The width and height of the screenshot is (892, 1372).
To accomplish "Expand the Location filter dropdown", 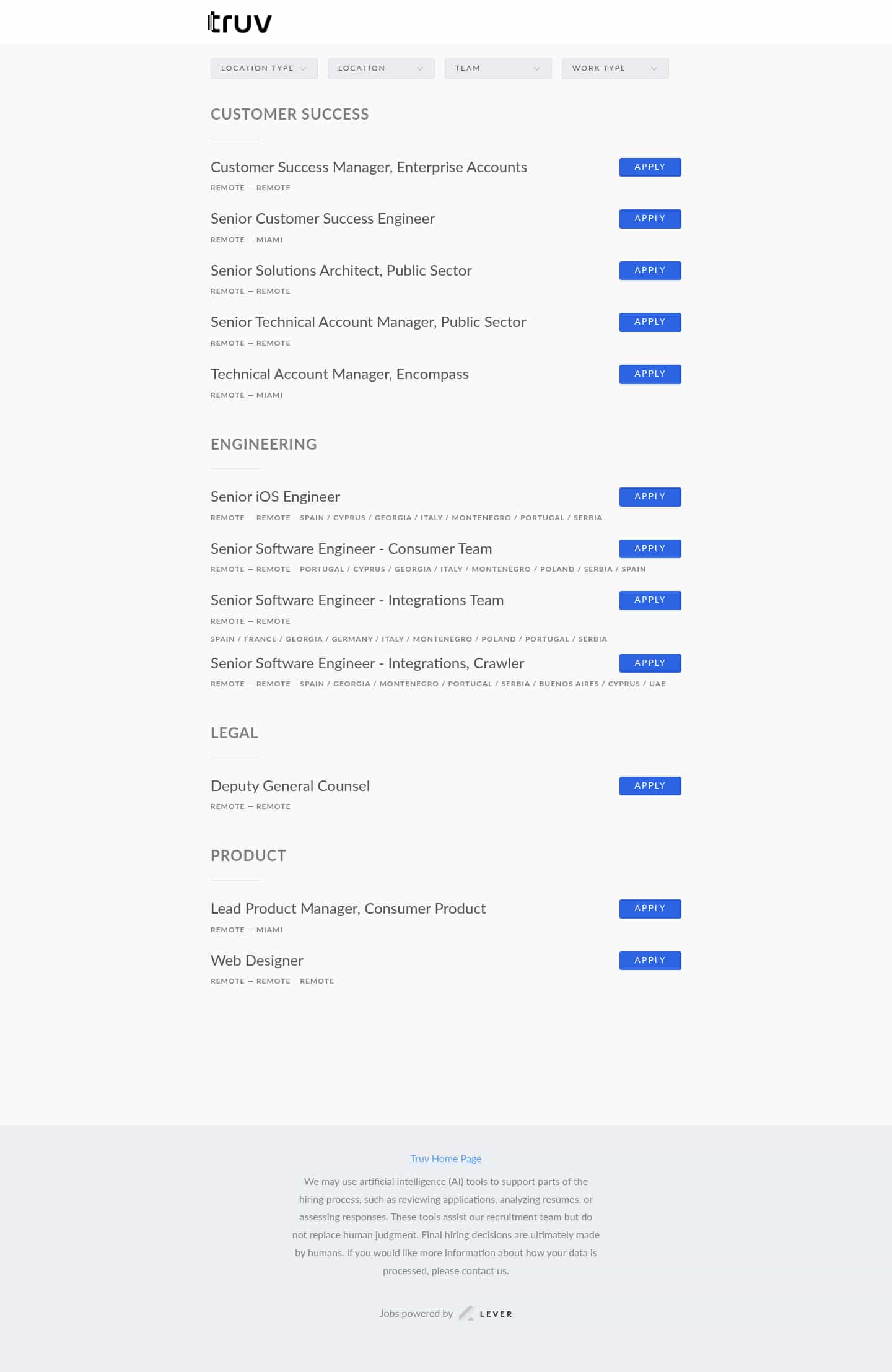I will [x=380, y=68].
